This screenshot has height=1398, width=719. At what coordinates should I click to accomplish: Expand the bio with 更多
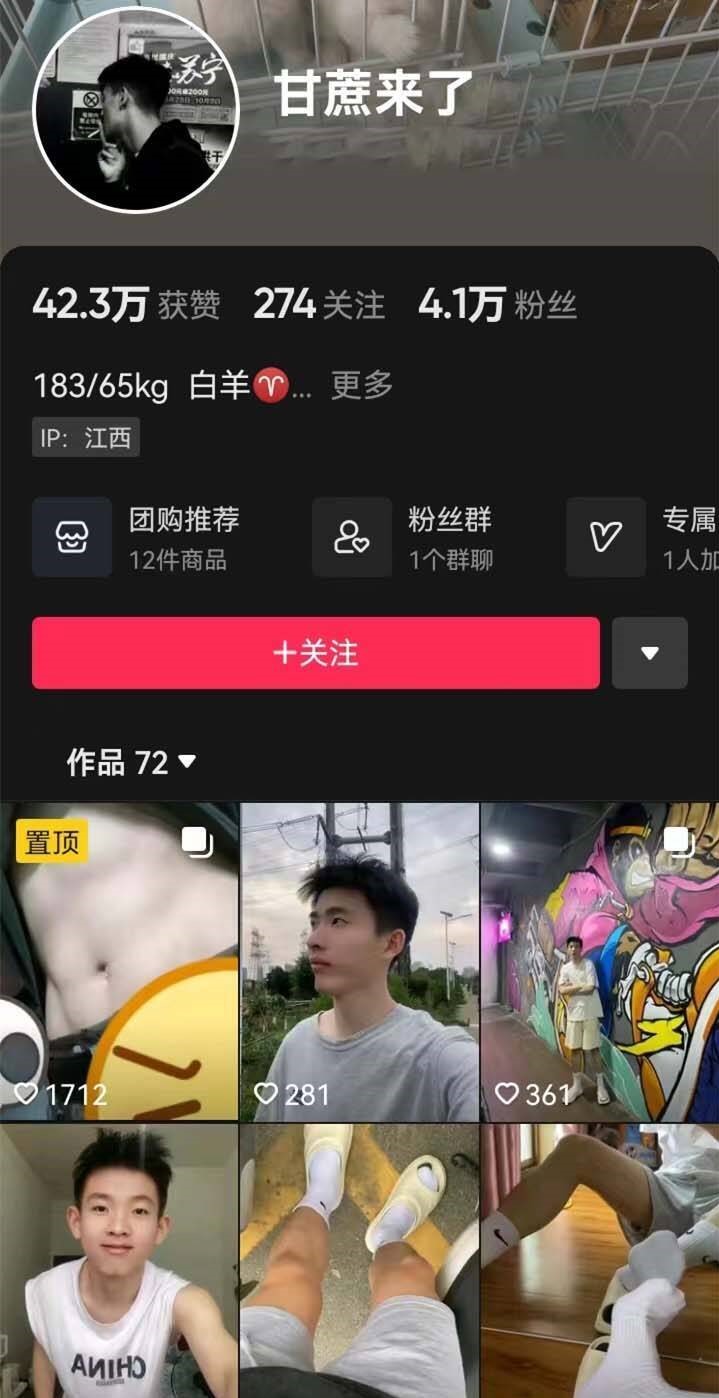362,385
